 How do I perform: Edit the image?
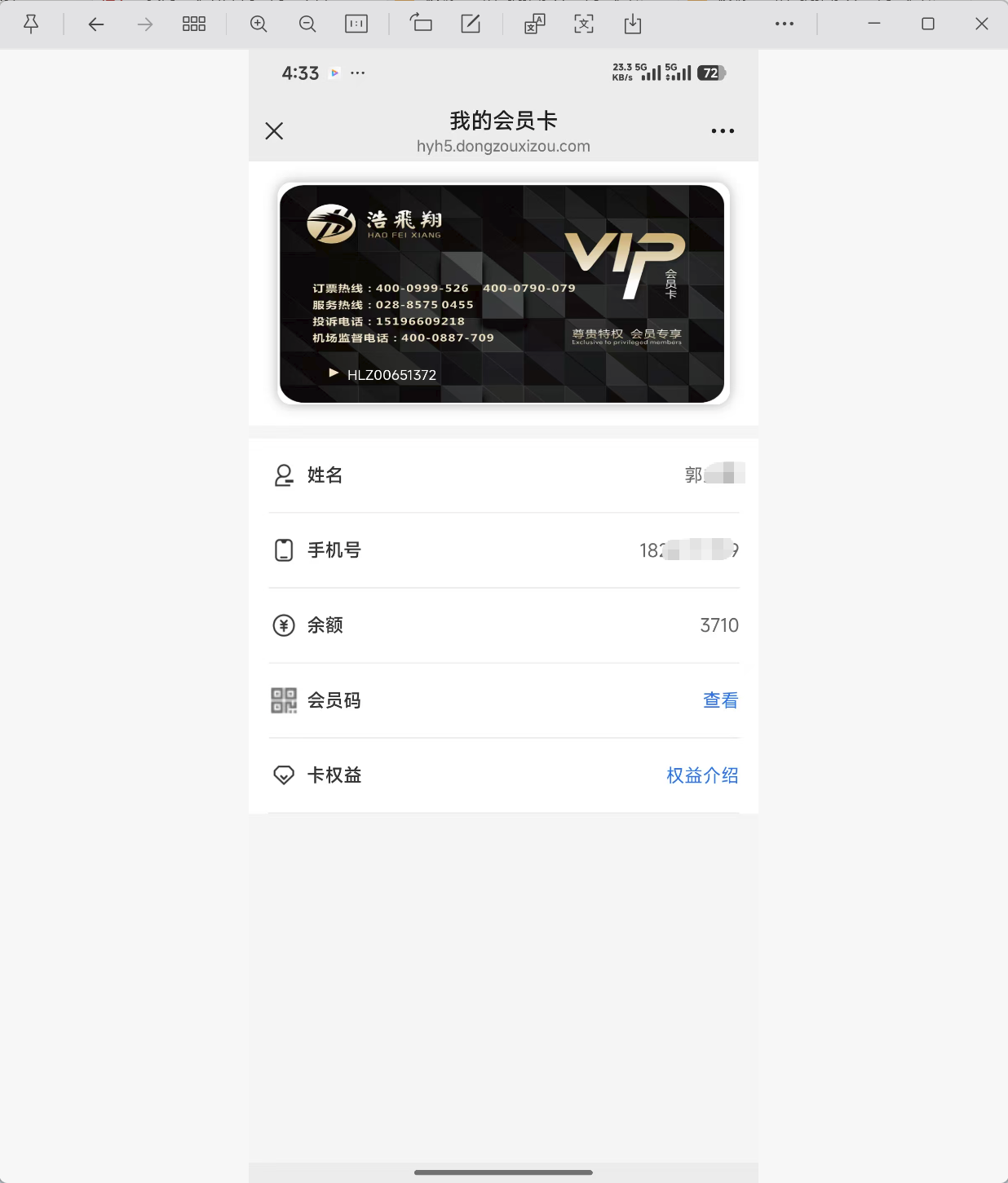[x=471, y=24]
